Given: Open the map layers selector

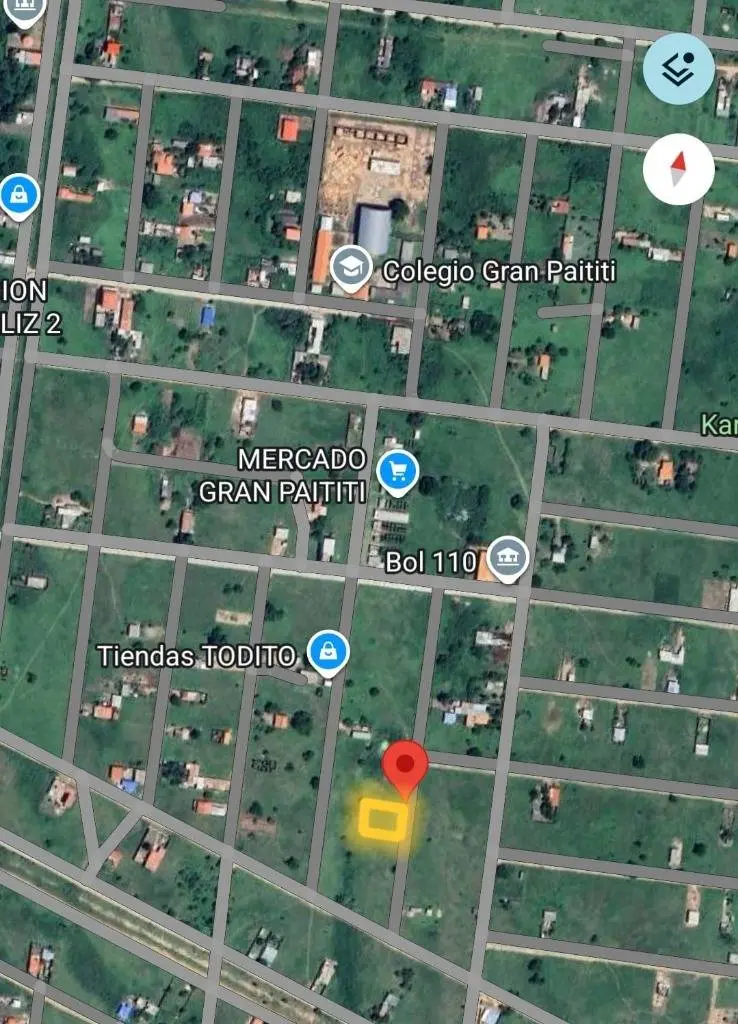Looking at the screenshot, I should click(679, 69).
